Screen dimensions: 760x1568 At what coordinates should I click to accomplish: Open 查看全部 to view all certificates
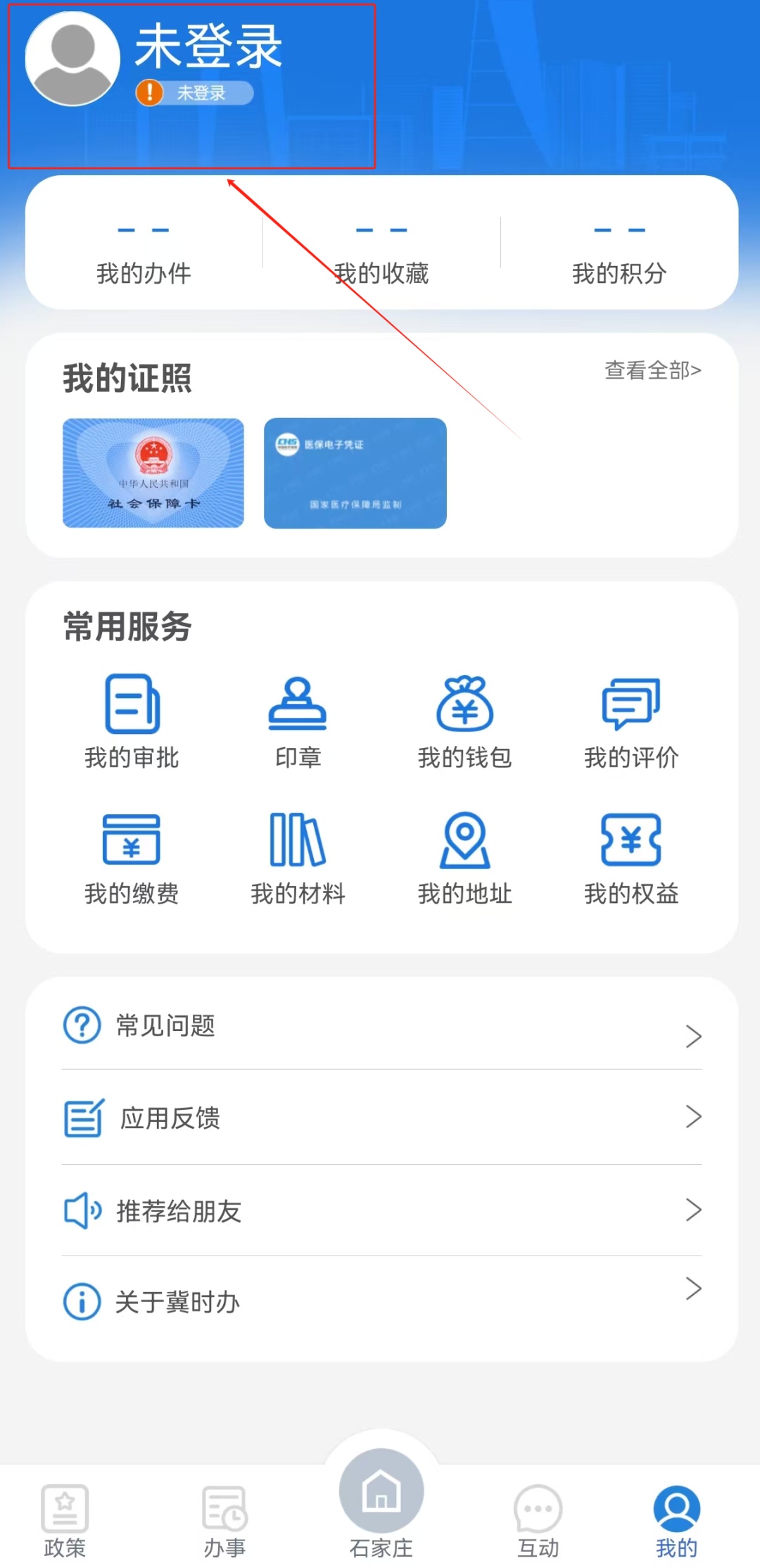[x=651, y=371]
